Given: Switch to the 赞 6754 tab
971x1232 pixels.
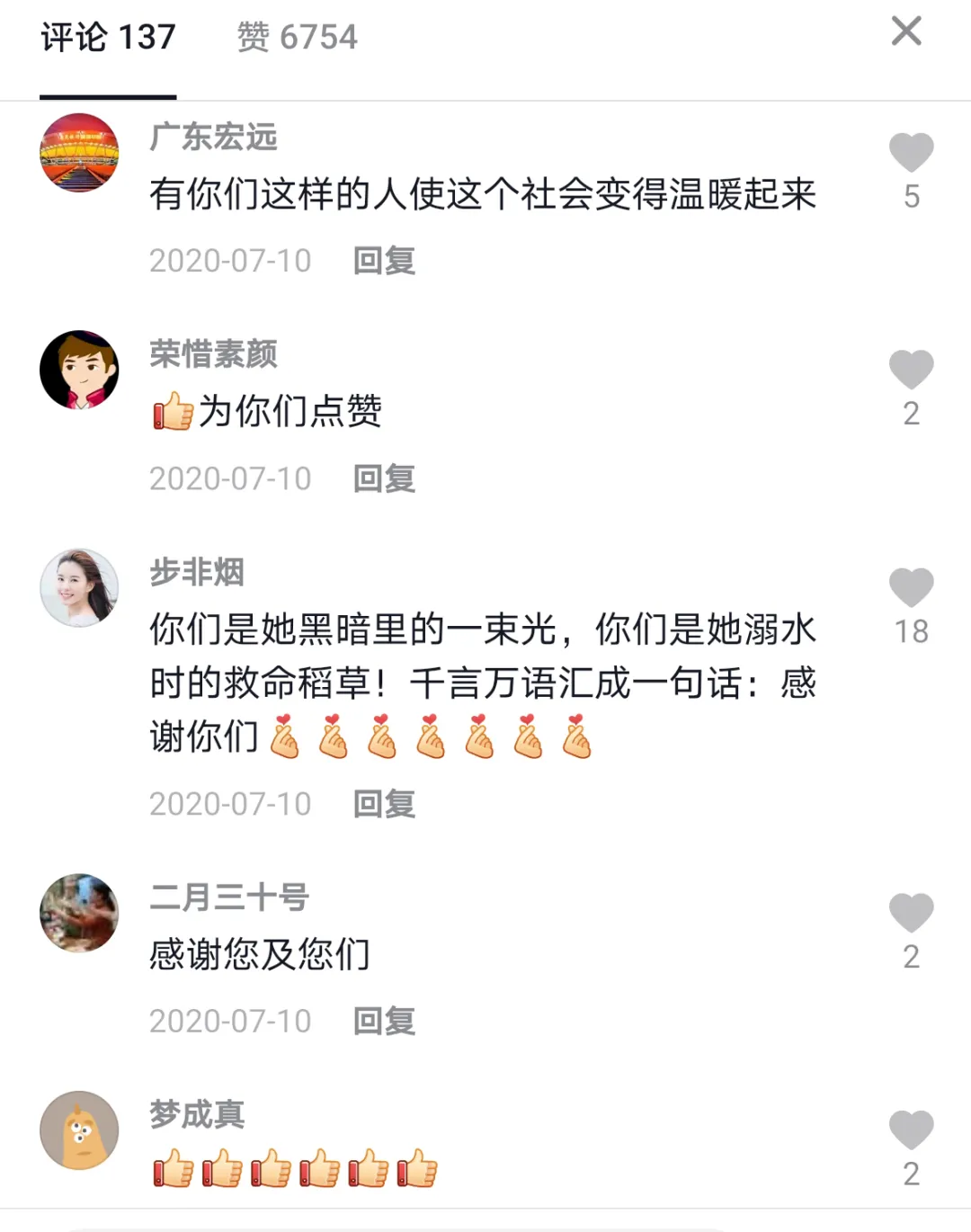Looking at the screenshot, I should pos(297,38).
